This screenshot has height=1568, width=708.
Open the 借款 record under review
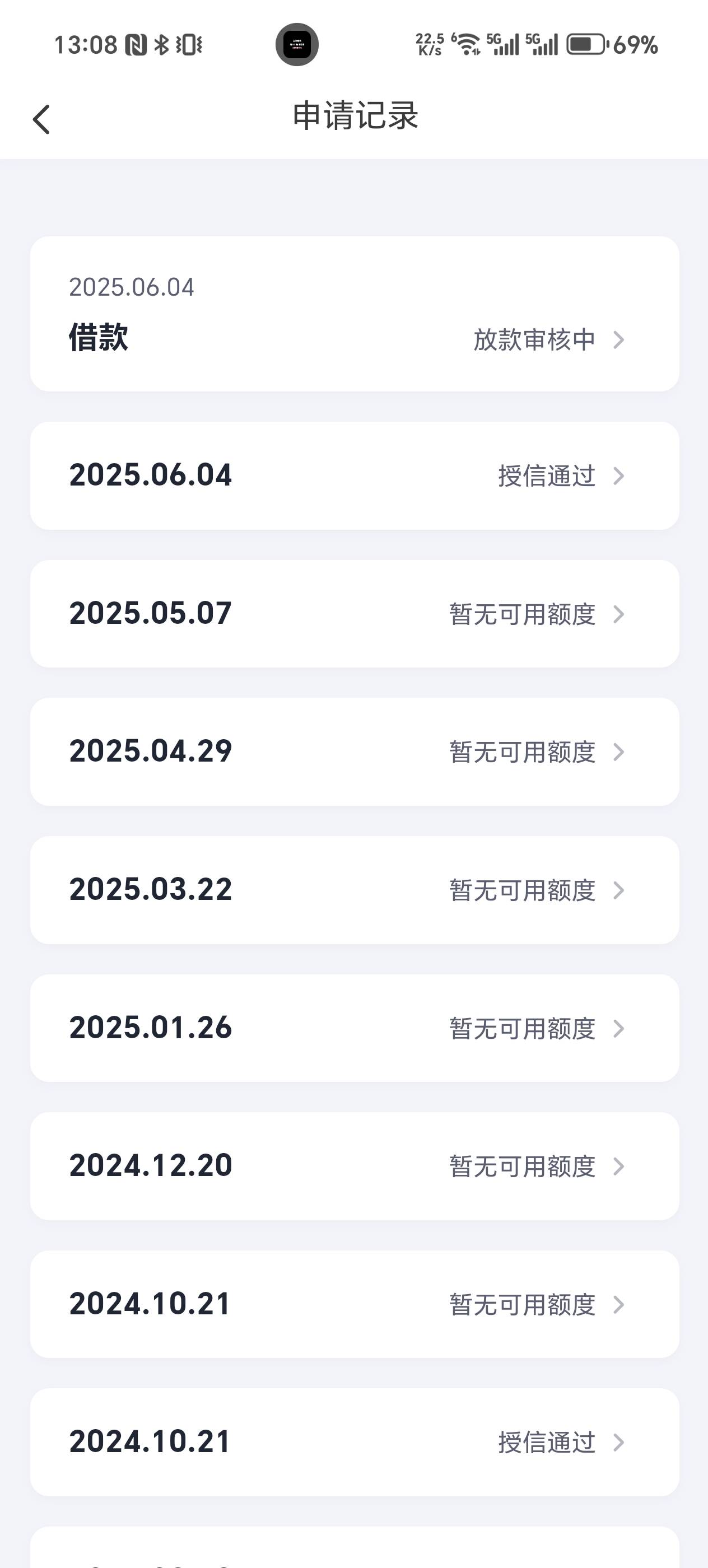355,314
